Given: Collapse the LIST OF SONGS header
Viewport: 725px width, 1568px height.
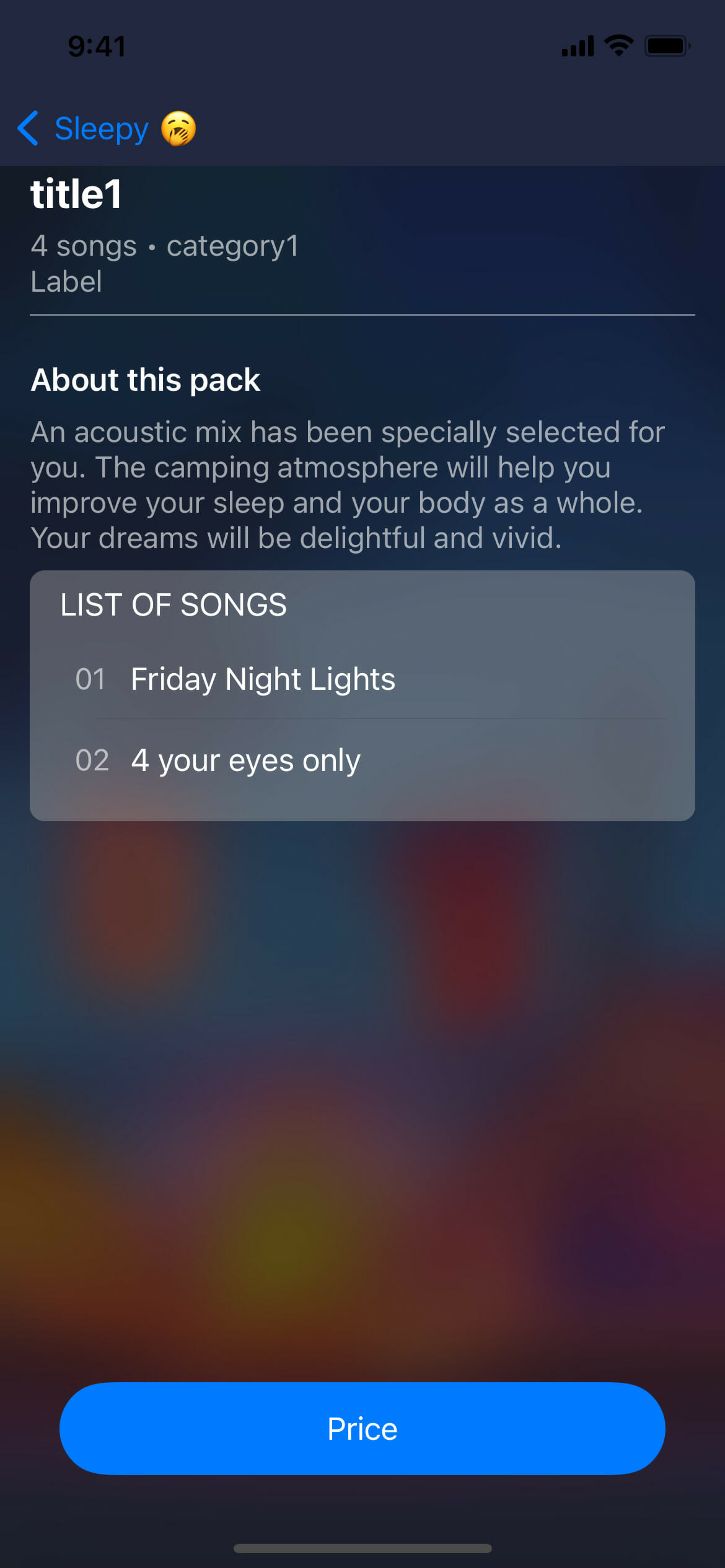Looking at the screenshot, I should point(172,604).
